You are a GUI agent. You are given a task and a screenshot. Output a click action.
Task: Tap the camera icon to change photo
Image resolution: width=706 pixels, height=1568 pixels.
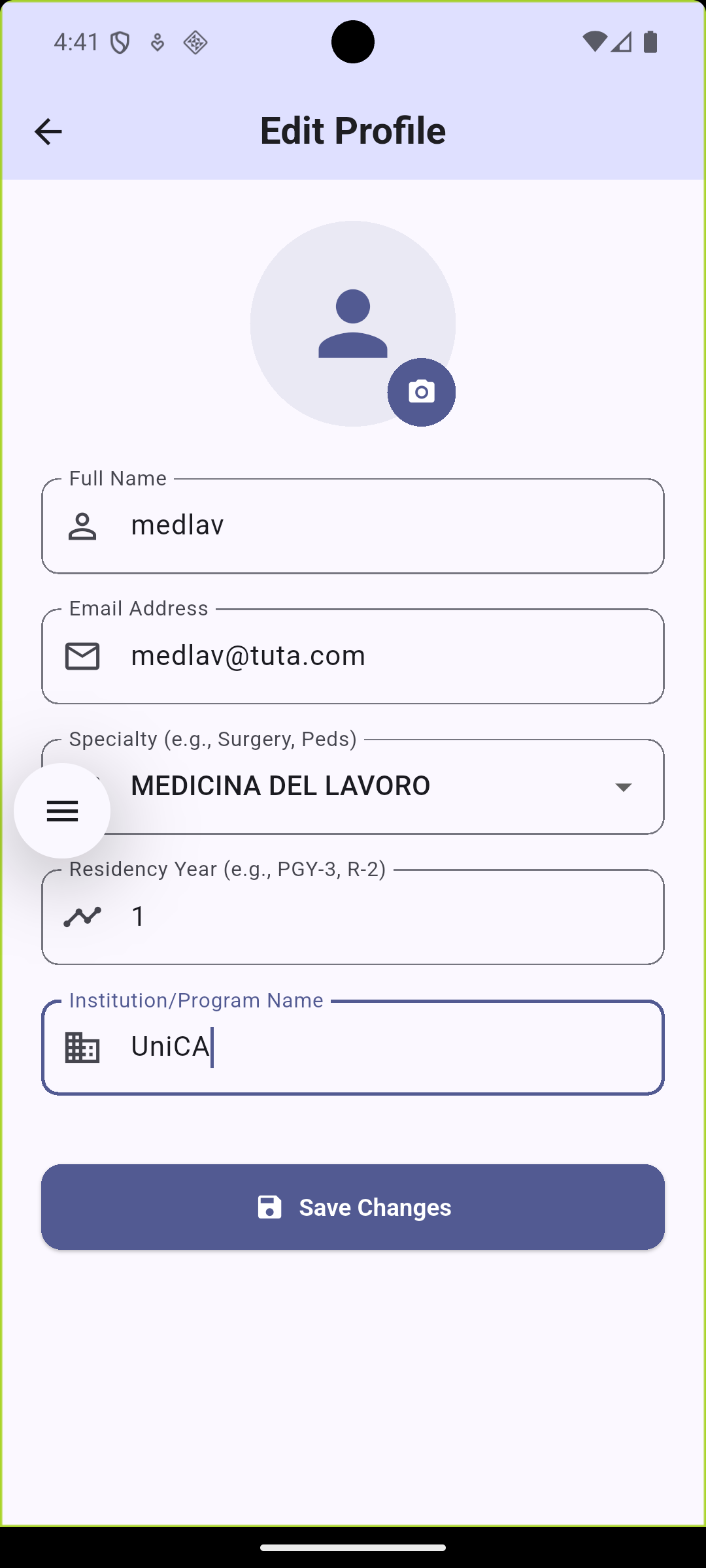coord(421,392)
